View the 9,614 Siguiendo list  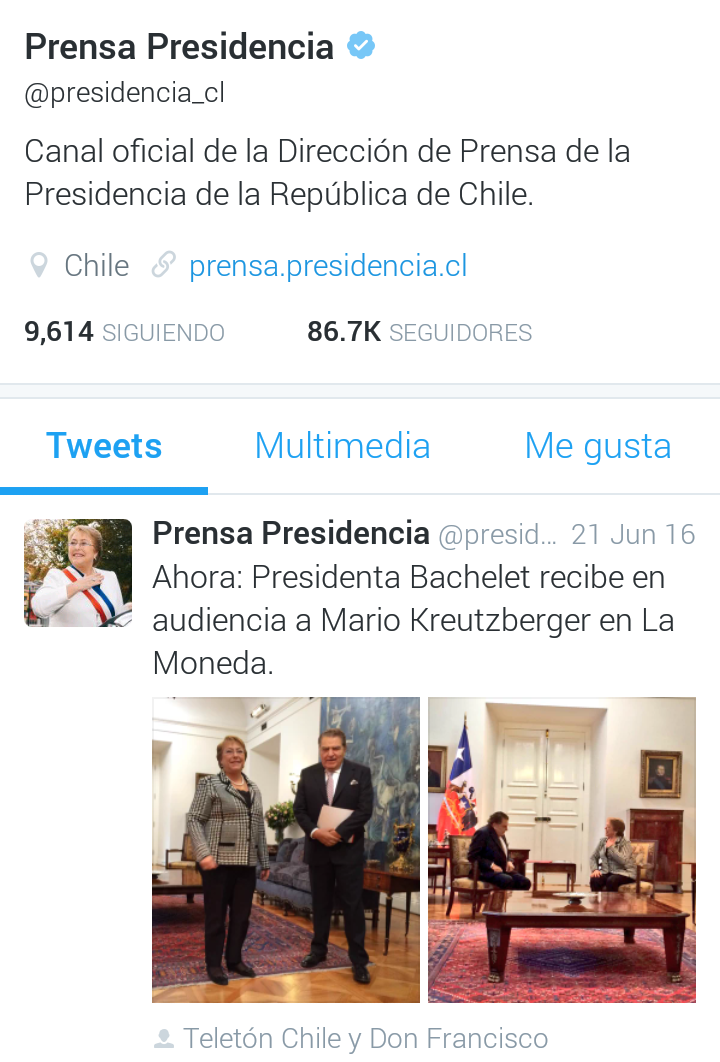(124, 332)
